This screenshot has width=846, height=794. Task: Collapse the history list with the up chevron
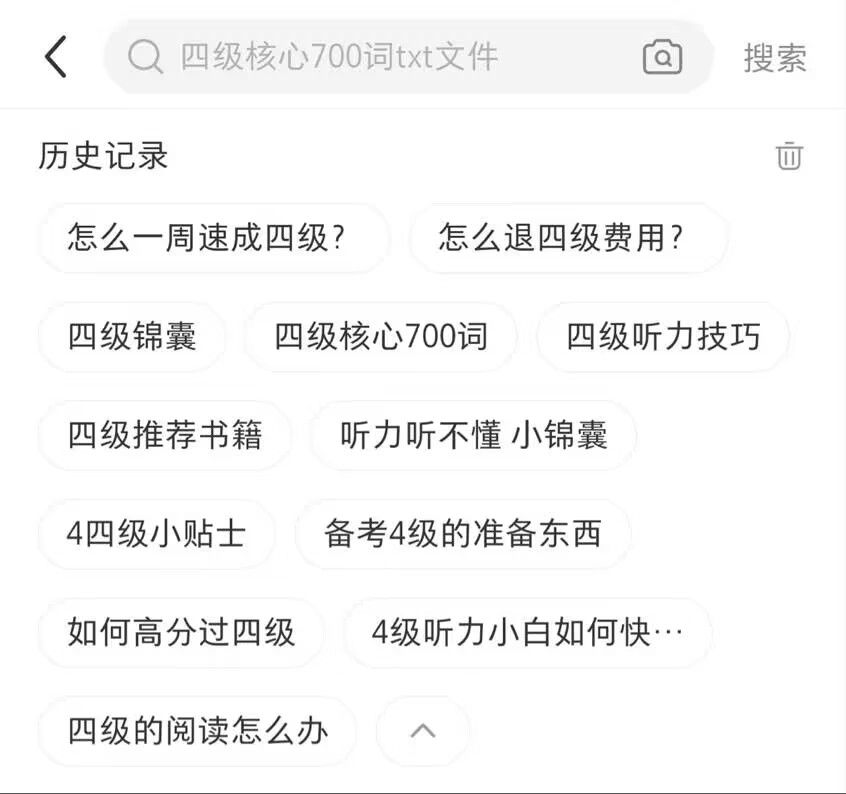tap(423, 731)
